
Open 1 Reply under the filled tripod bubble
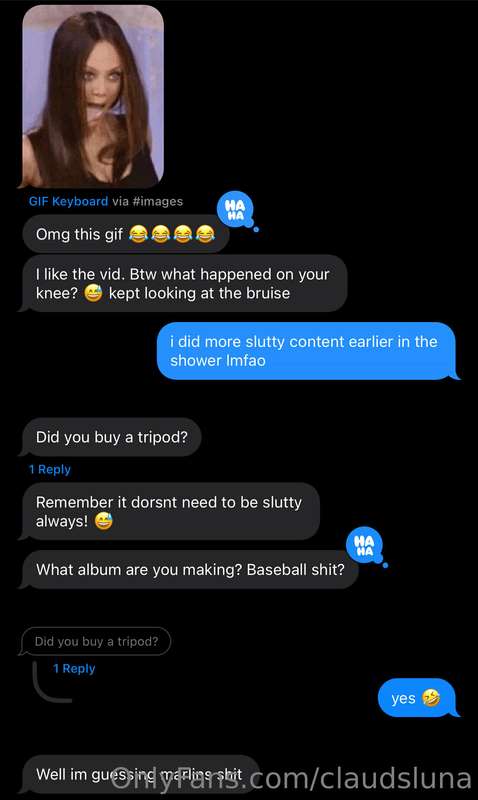click(50, 469)
